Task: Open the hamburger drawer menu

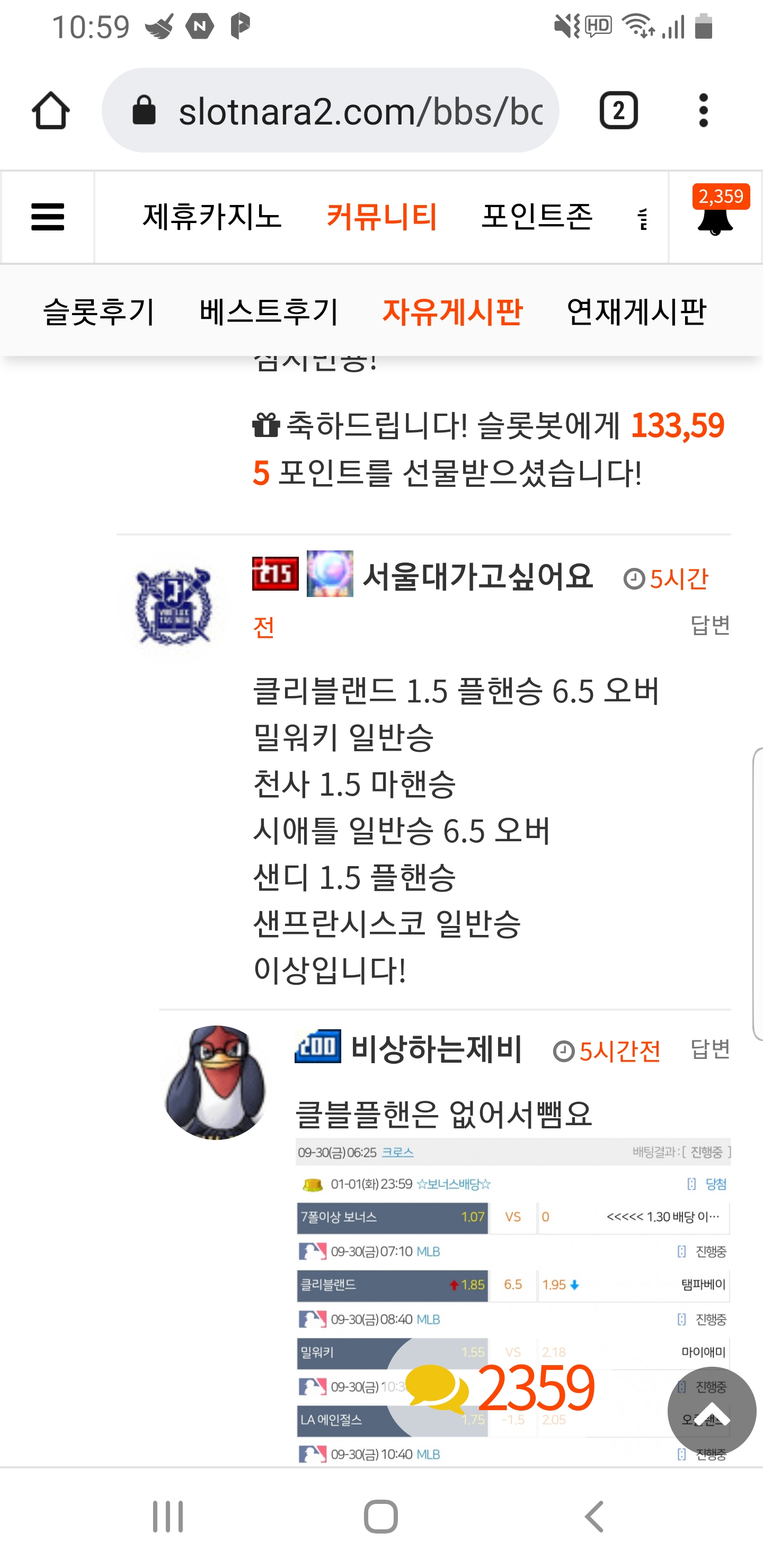Action: pyautogui.click(x=48, y=217)
